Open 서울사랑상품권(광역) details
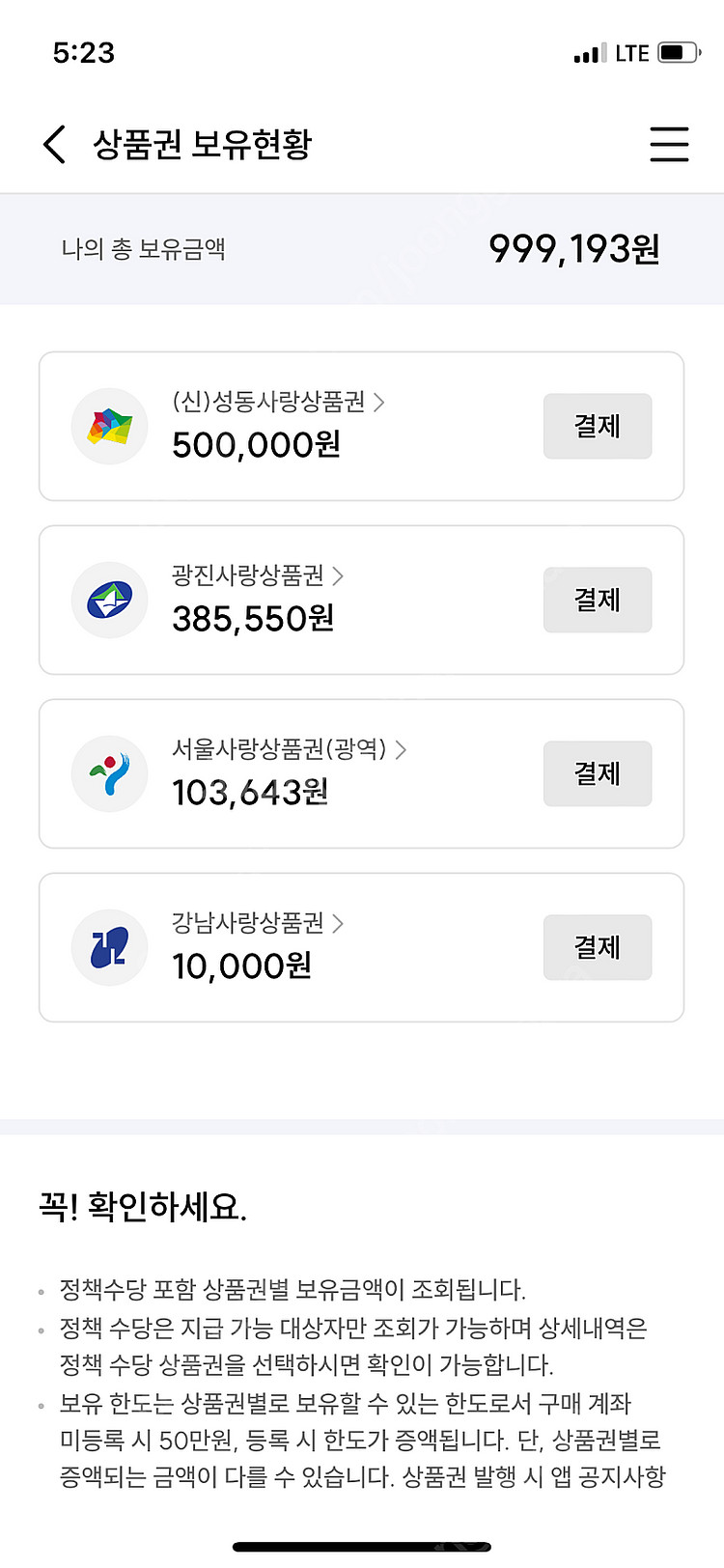This screenshot has height=1568, width=724. (289, 749)
